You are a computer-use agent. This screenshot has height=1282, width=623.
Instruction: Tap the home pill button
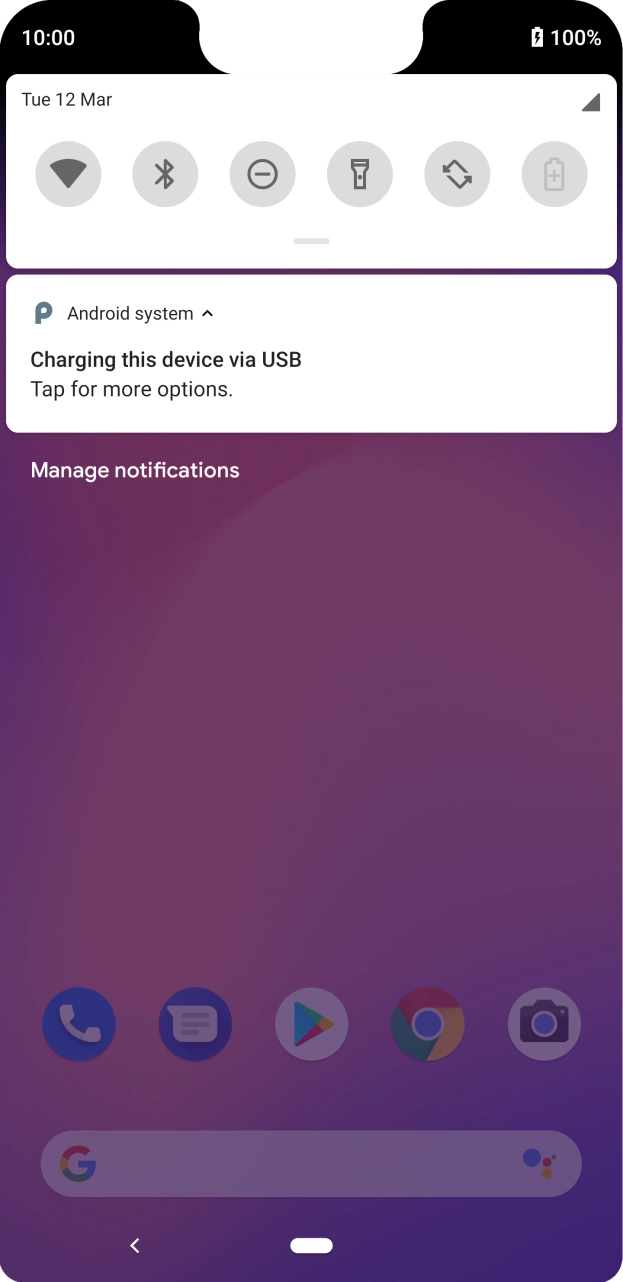pyautogui.click(x=311, y=1245)
